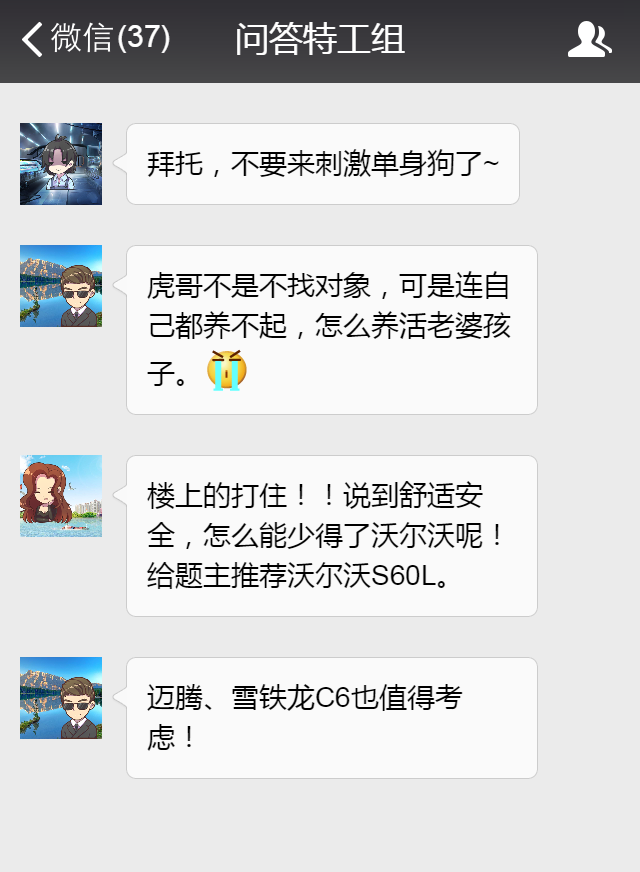The image size is (640, 872).
Task: Open the avatar of the user recommending 沃尔沃S60L
Action: tap(61, 496)
